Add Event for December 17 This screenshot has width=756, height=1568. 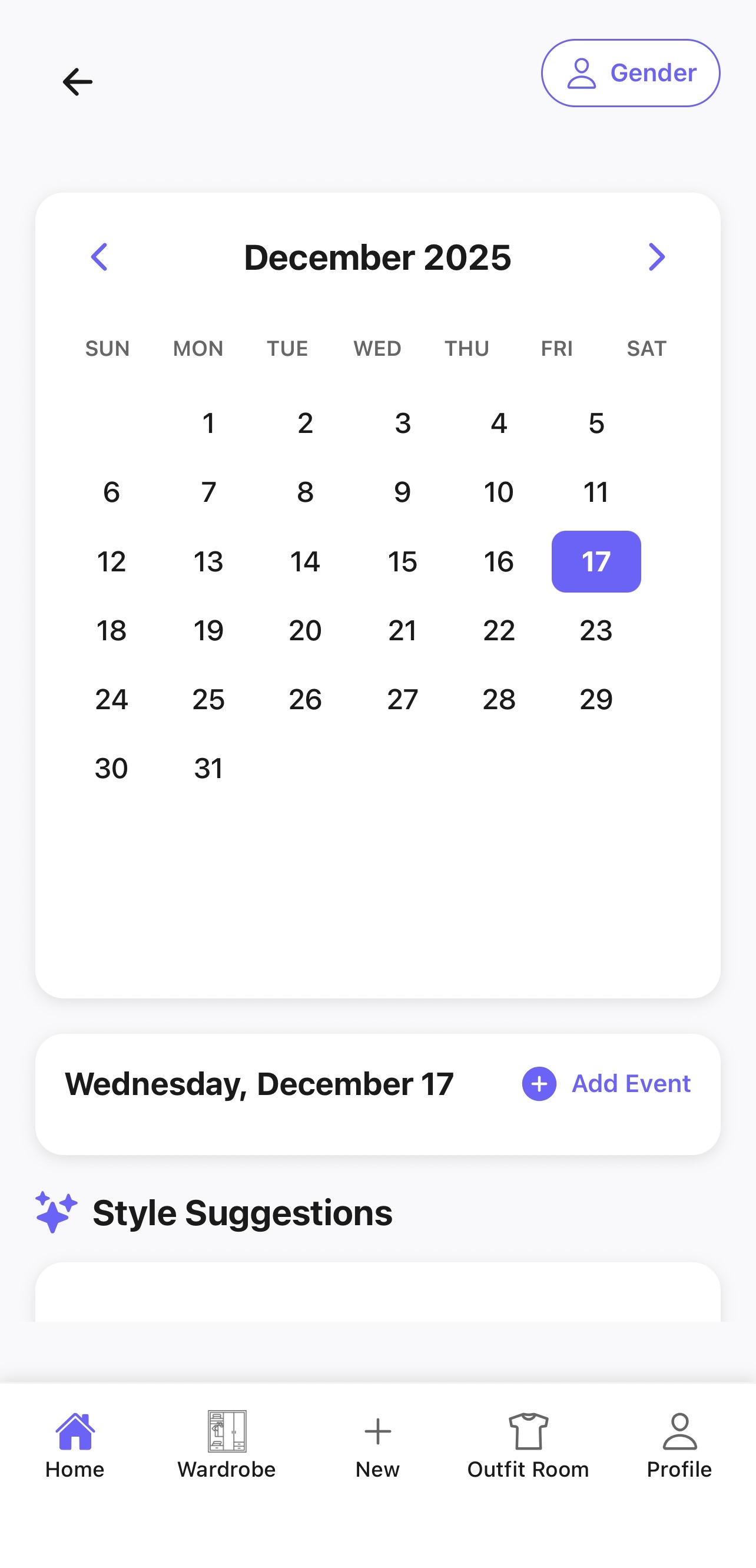click(x=606, y=1083)
